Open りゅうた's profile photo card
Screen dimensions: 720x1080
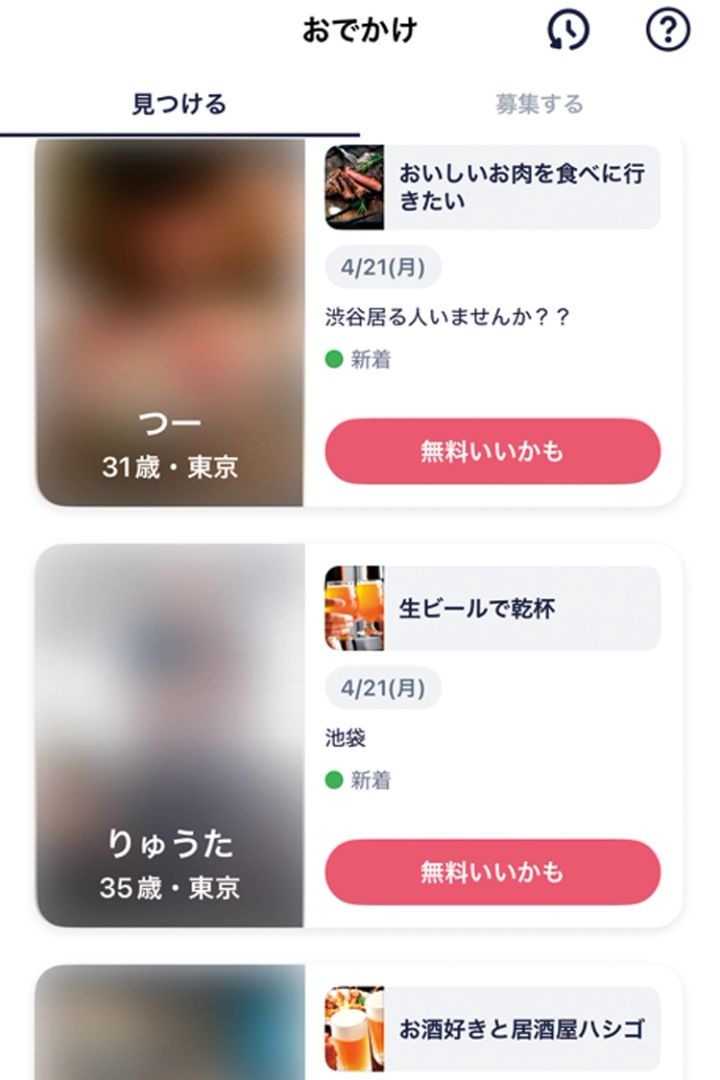click(170, 736)
